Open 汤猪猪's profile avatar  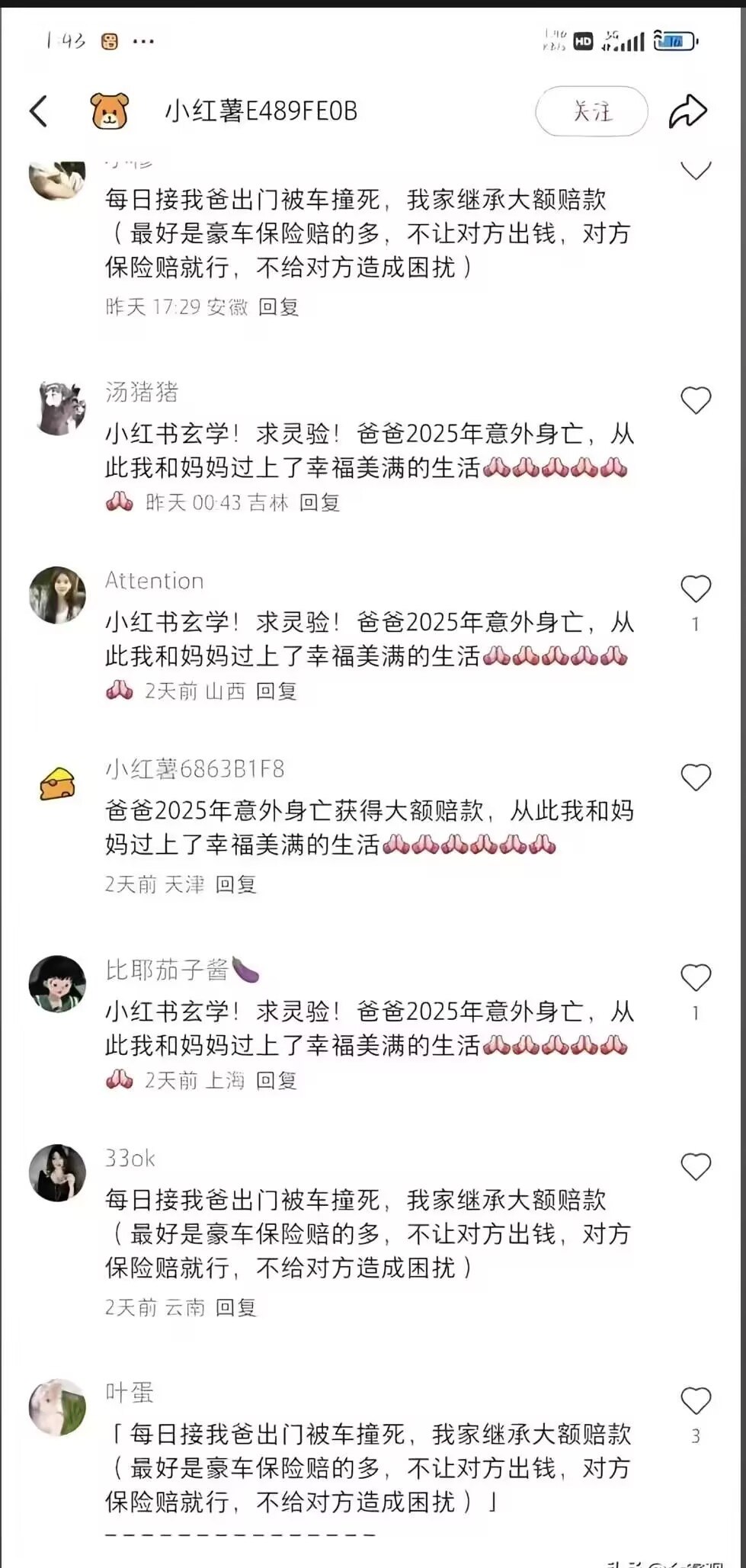point(58,408)
